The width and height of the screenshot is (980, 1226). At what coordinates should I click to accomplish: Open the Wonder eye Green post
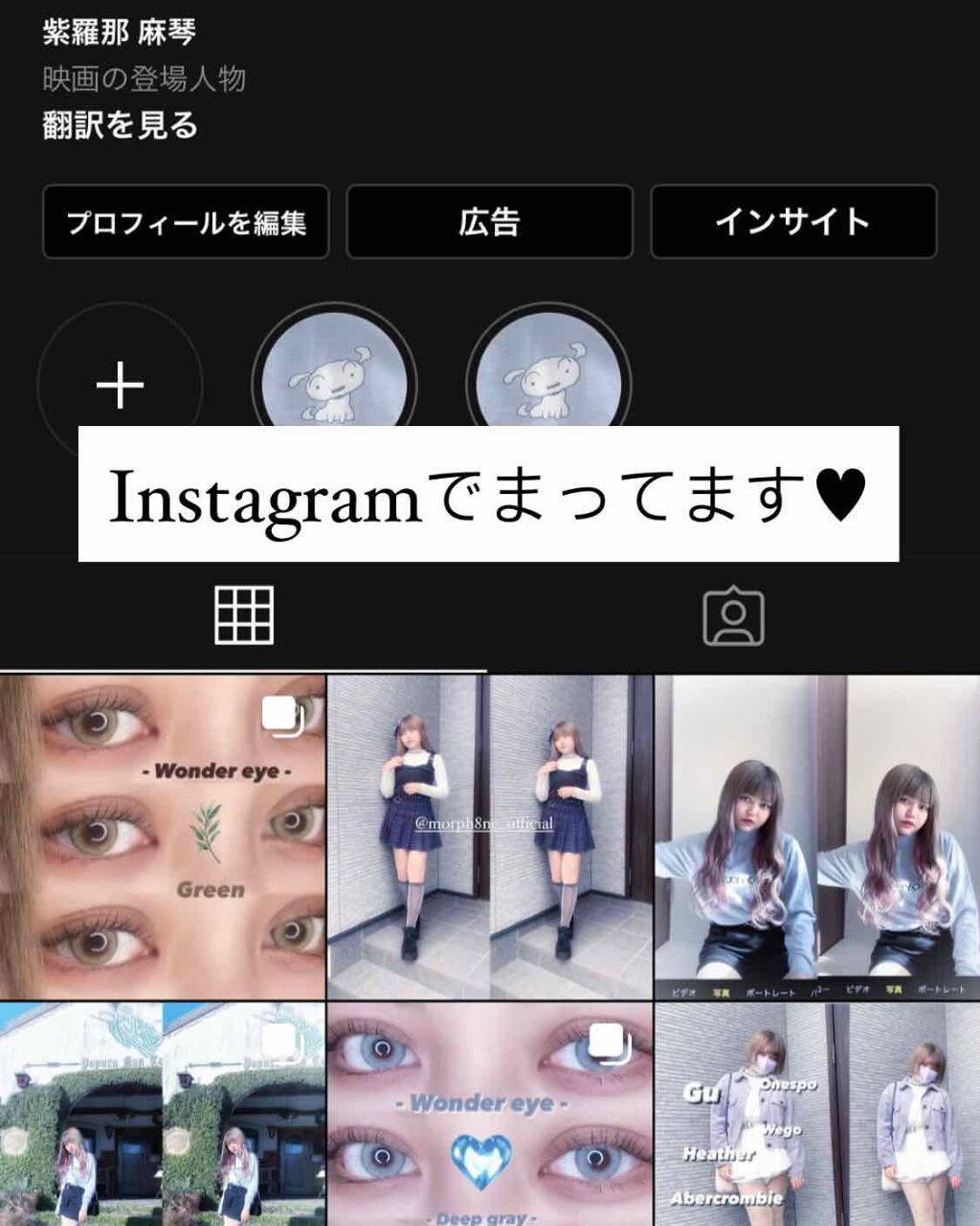click(x=163, y=837)
